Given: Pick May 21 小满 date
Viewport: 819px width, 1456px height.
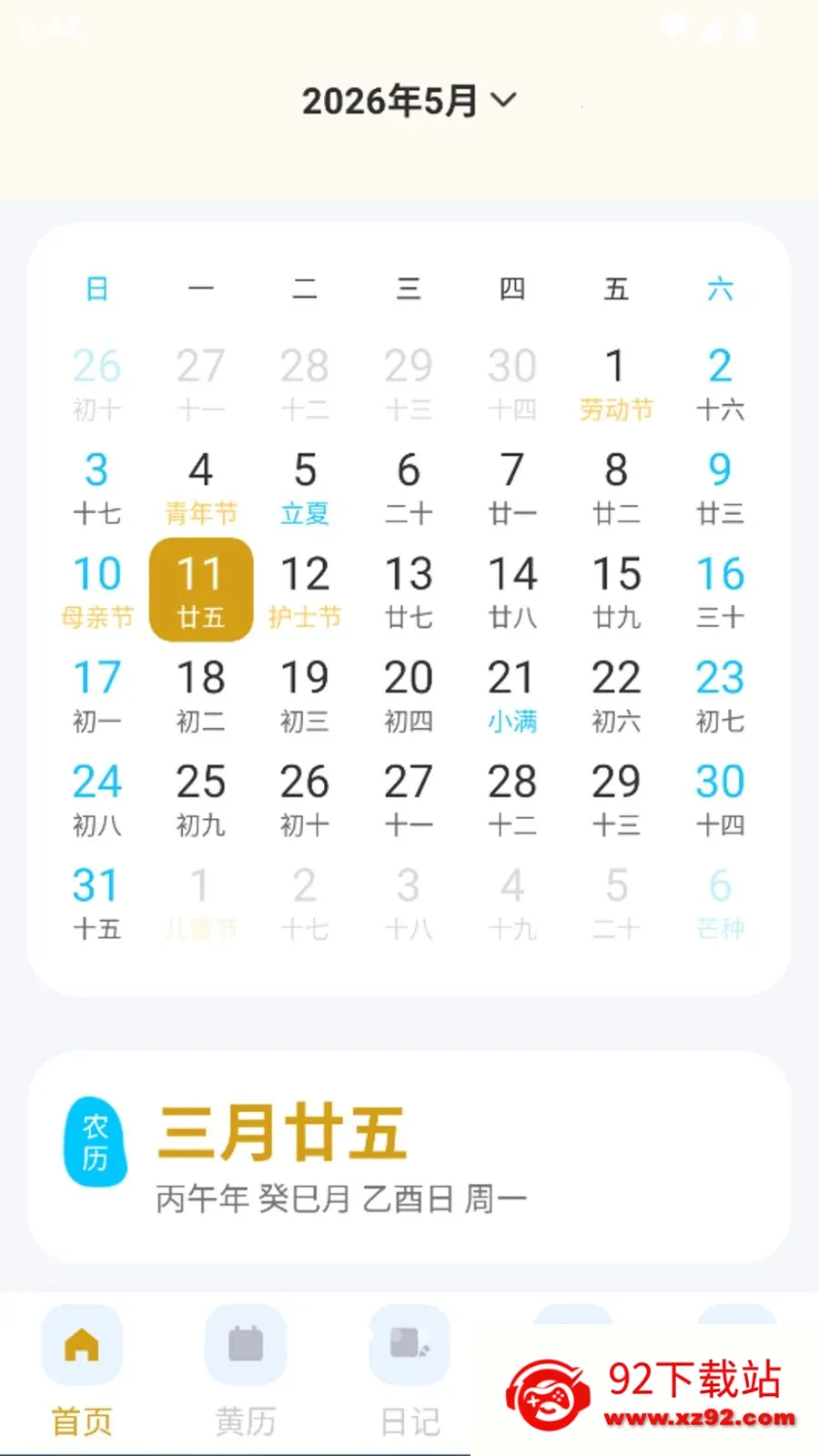Looking at the screenshot, I should point(512,694).
